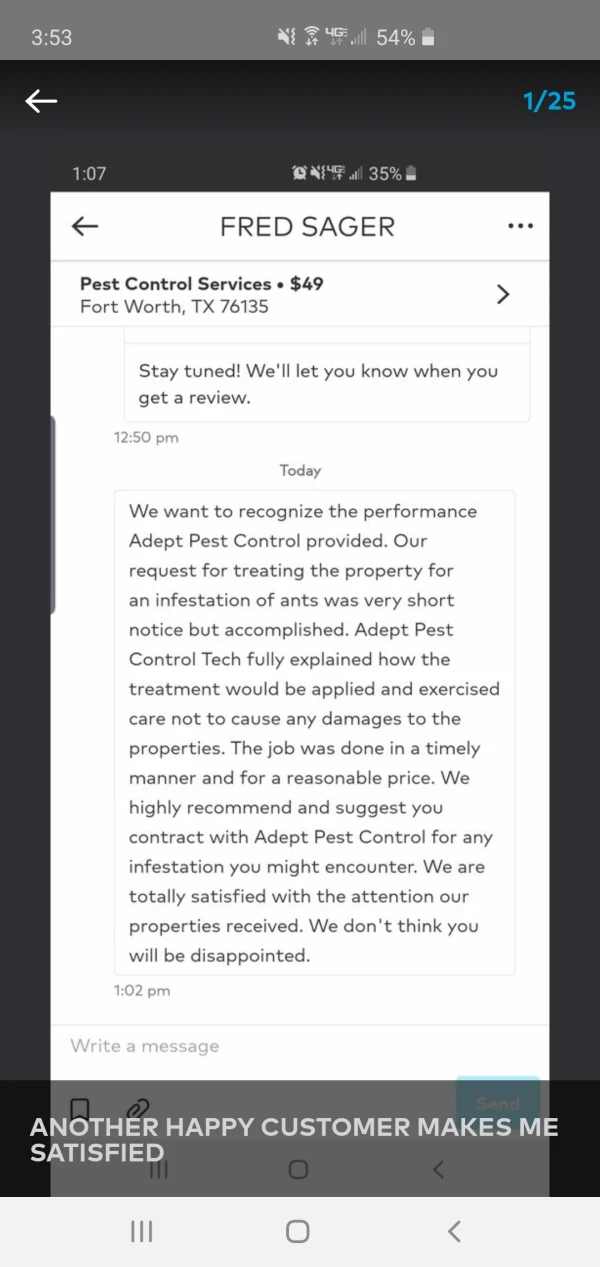Viewport: 600px width, 1267px height.
Task: Go to the home screen
Action: (x=298, y=1231)
